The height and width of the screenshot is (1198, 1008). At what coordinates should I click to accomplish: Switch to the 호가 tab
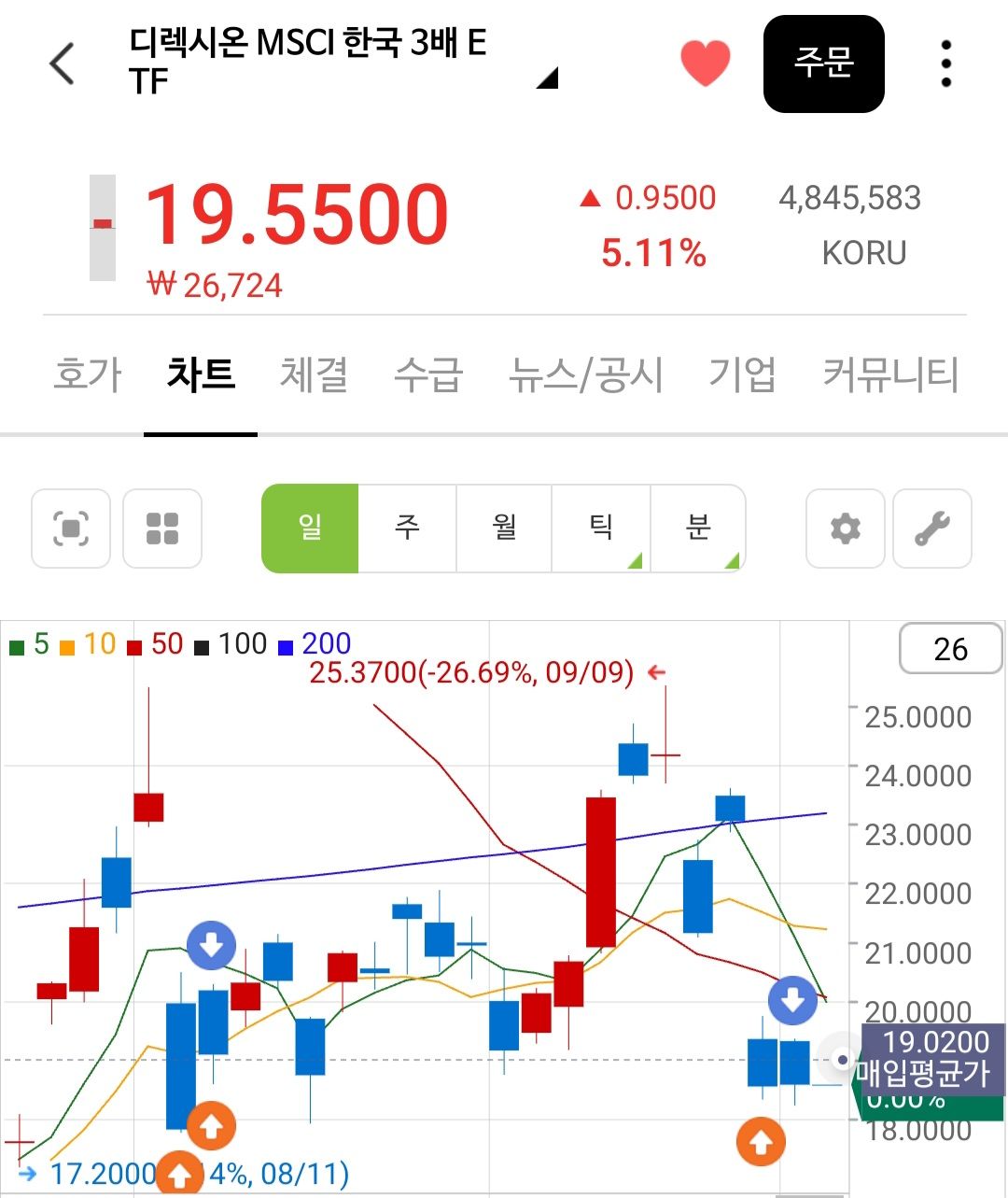coord(87,374)
